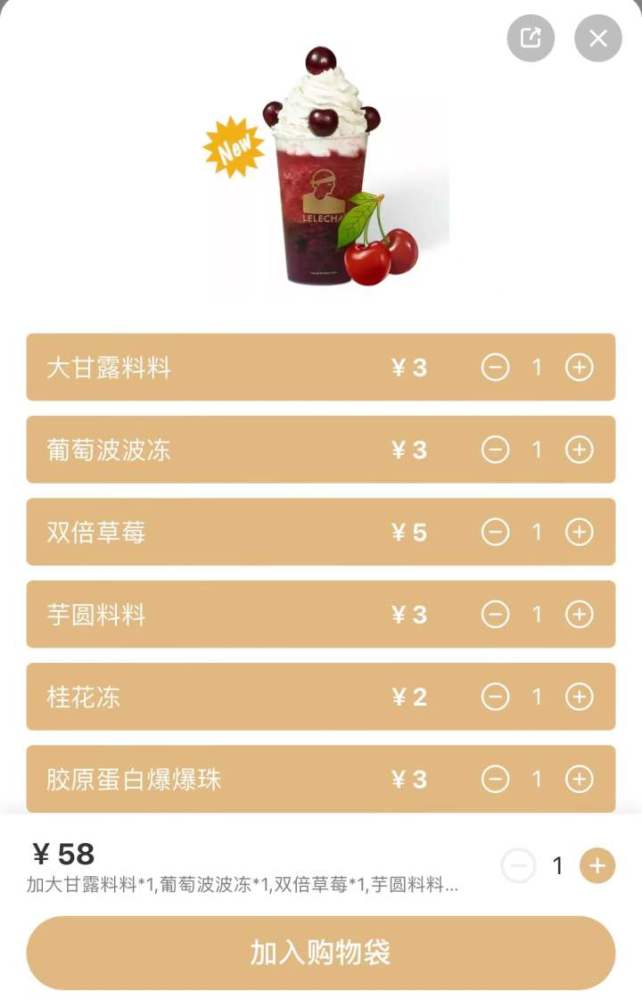This screenshot has height=1000, width=642.
Task: Reduce 芋圆料料 by one
Action: point(495,614)
